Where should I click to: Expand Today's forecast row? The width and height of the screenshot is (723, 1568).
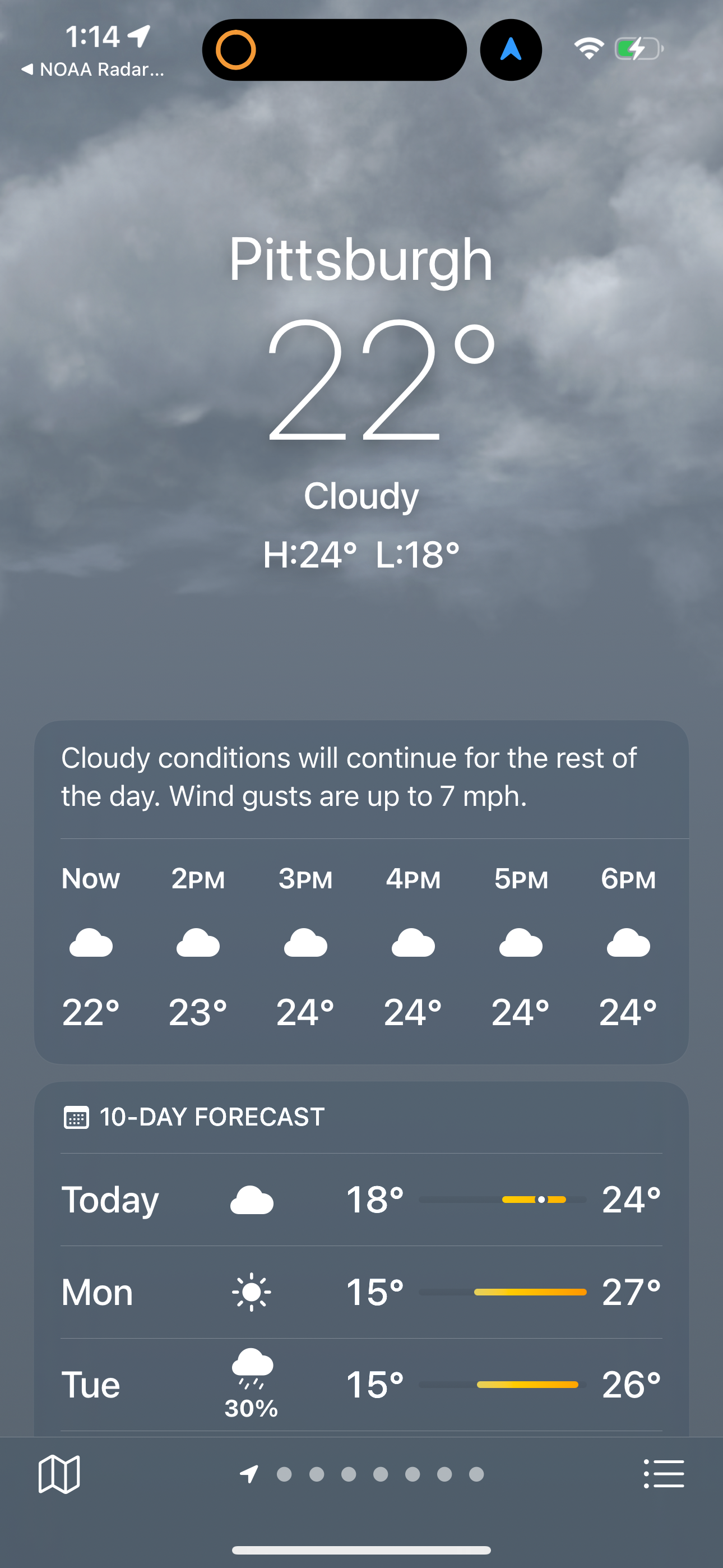[361, 1200]
